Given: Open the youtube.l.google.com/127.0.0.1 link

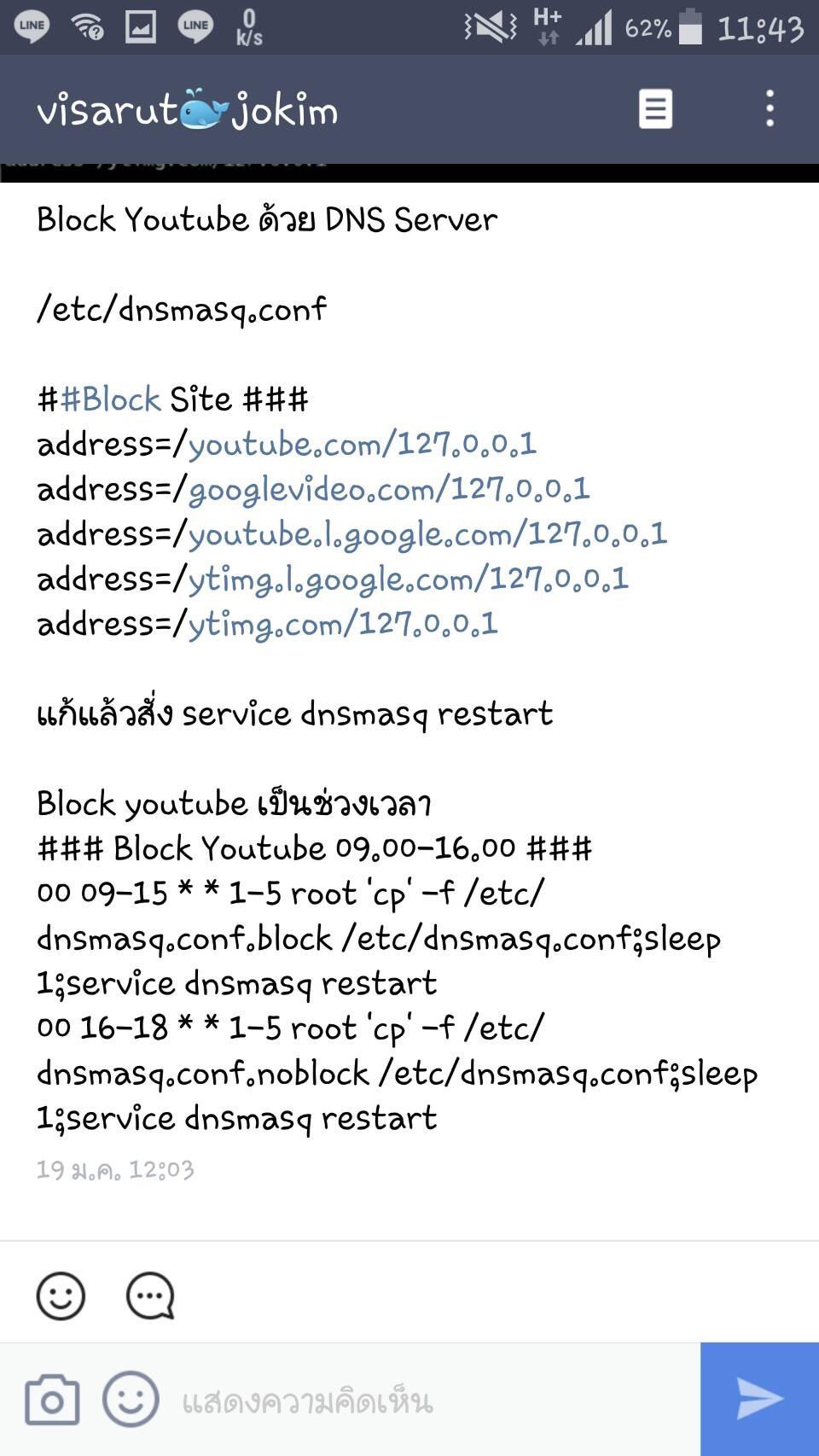Looking at the screenshot, I should [x=427, y=534].
